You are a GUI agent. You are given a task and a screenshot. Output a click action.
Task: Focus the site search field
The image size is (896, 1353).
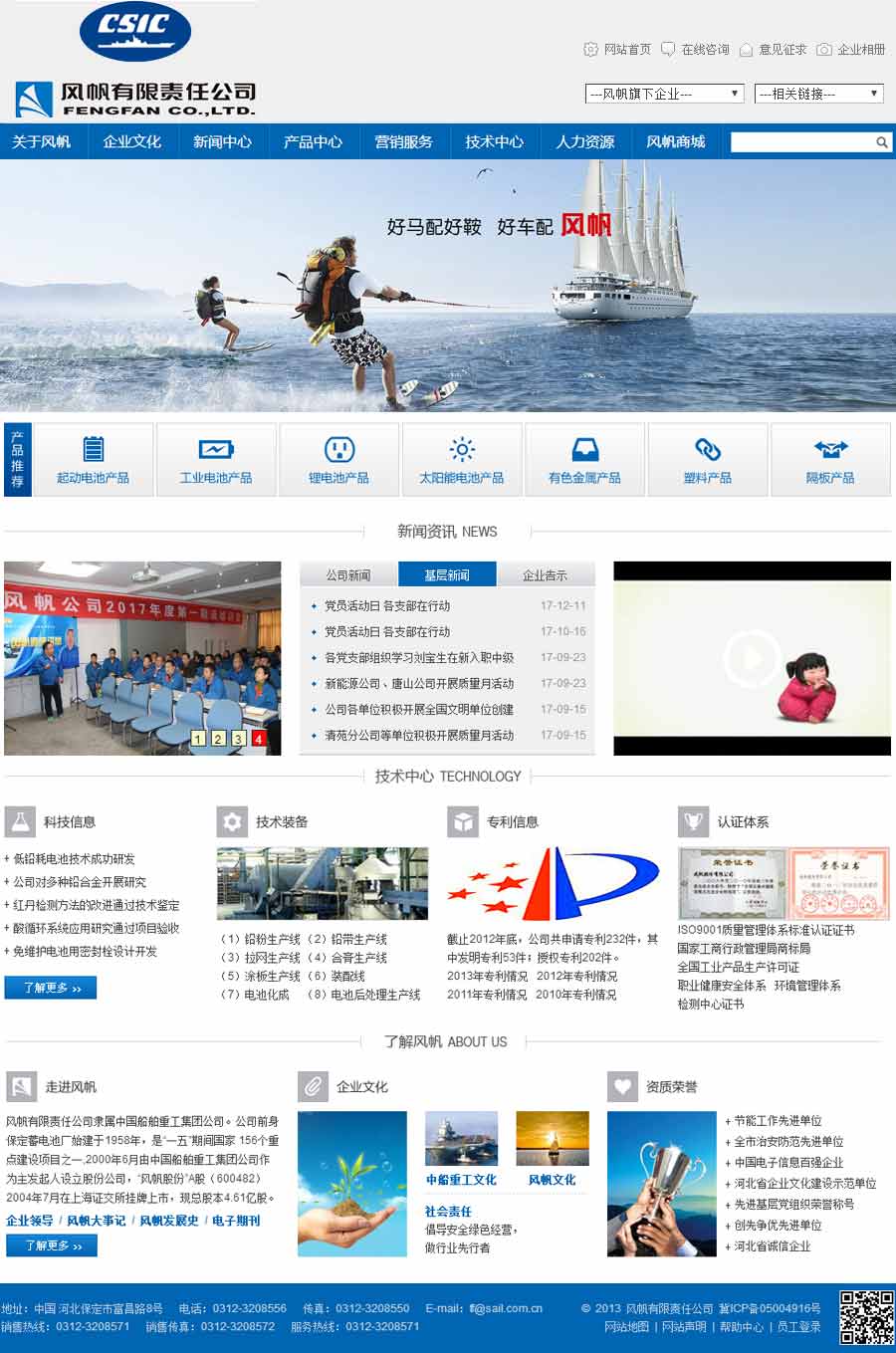800,142
